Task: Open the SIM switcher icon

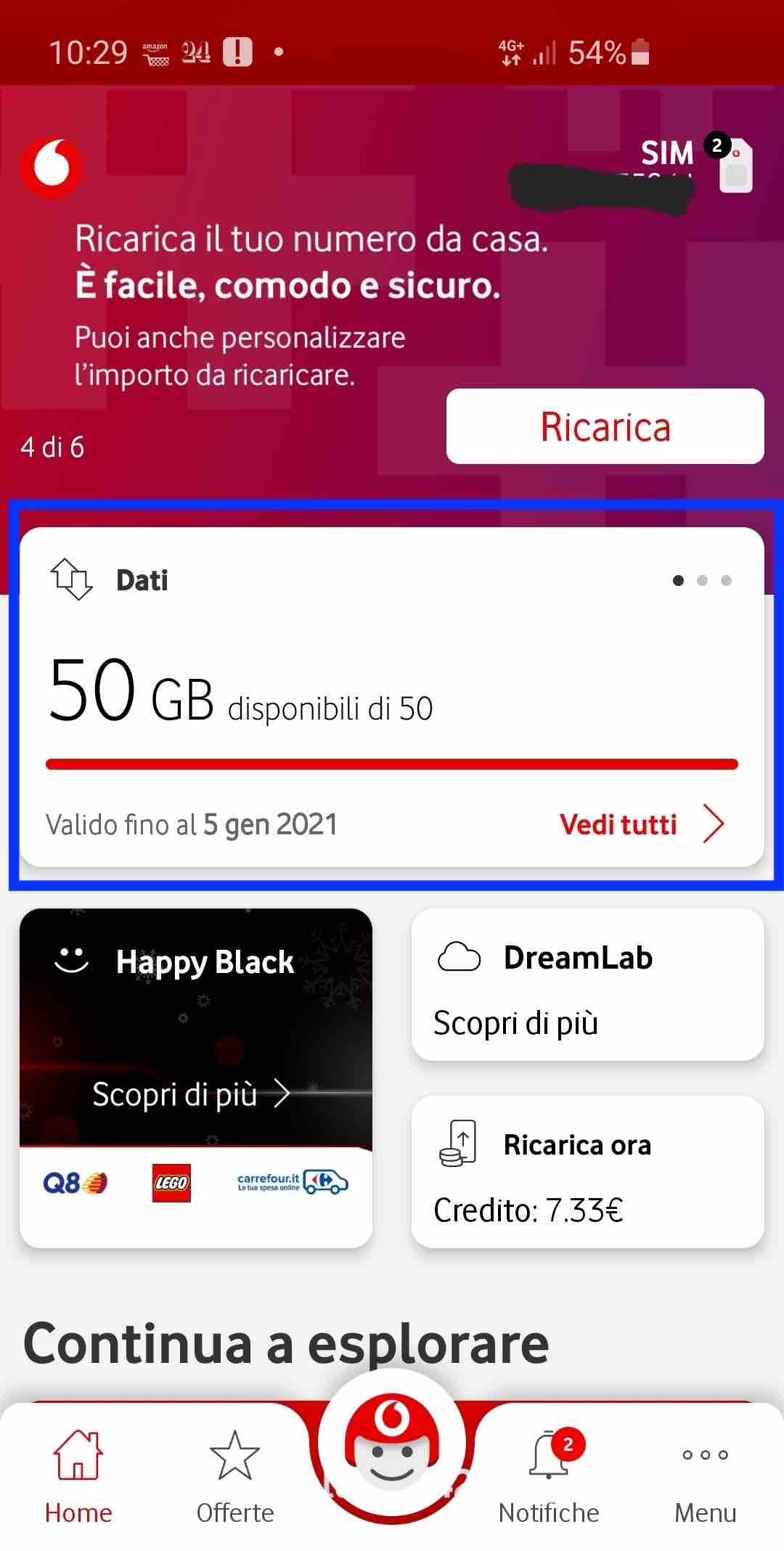Action: (x=735, y=166)
